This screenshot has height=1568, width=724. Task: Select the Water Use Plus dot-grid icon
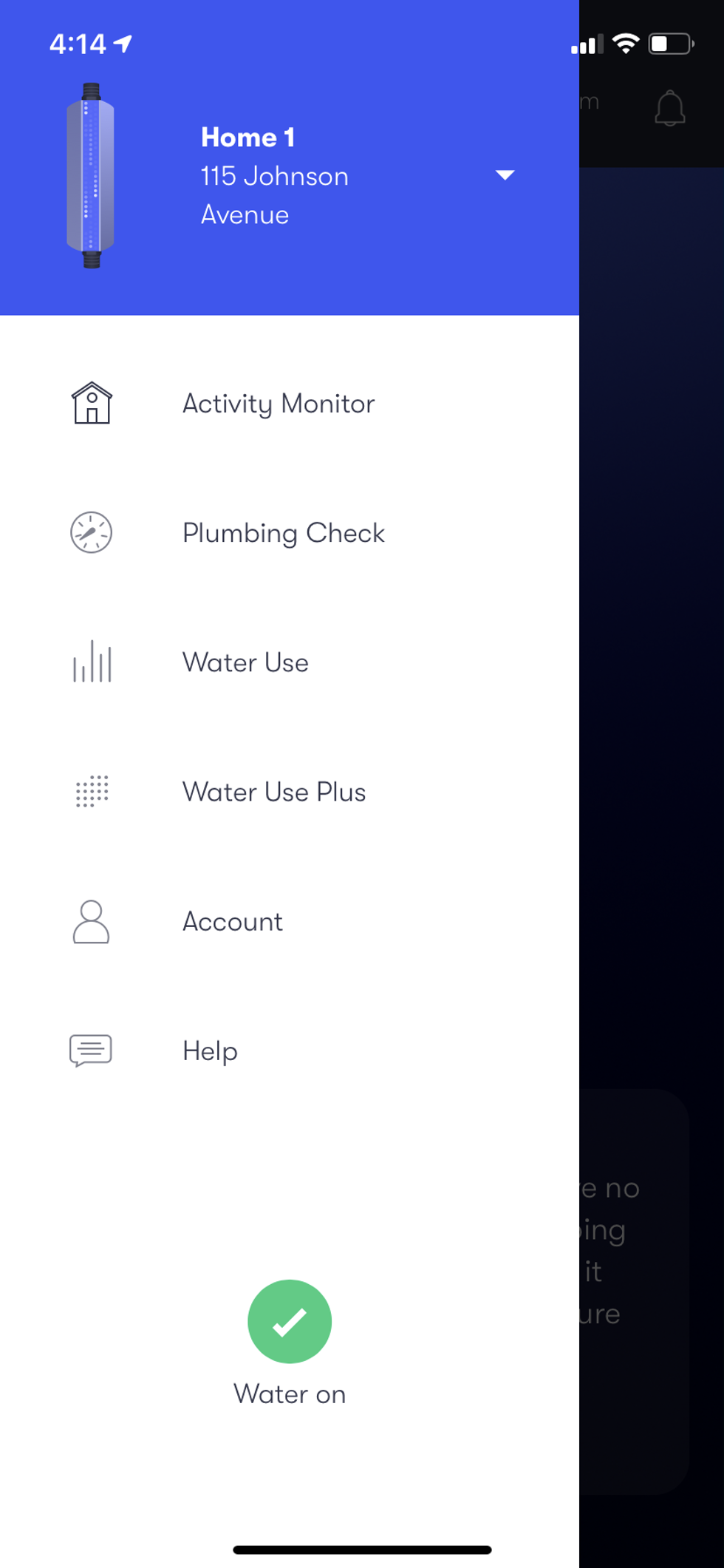click(x=90, y=793)
